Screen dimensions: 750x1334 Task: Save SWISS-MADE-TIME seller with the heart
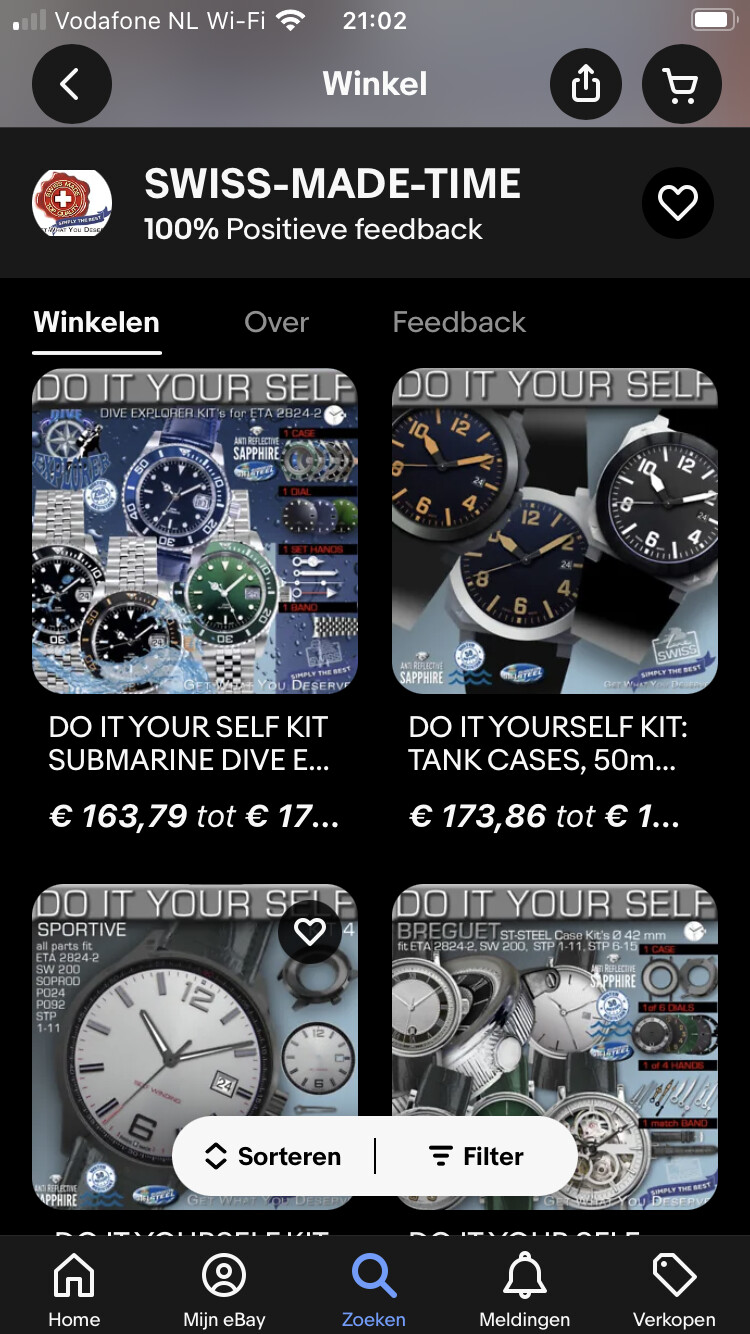[677, 203]
